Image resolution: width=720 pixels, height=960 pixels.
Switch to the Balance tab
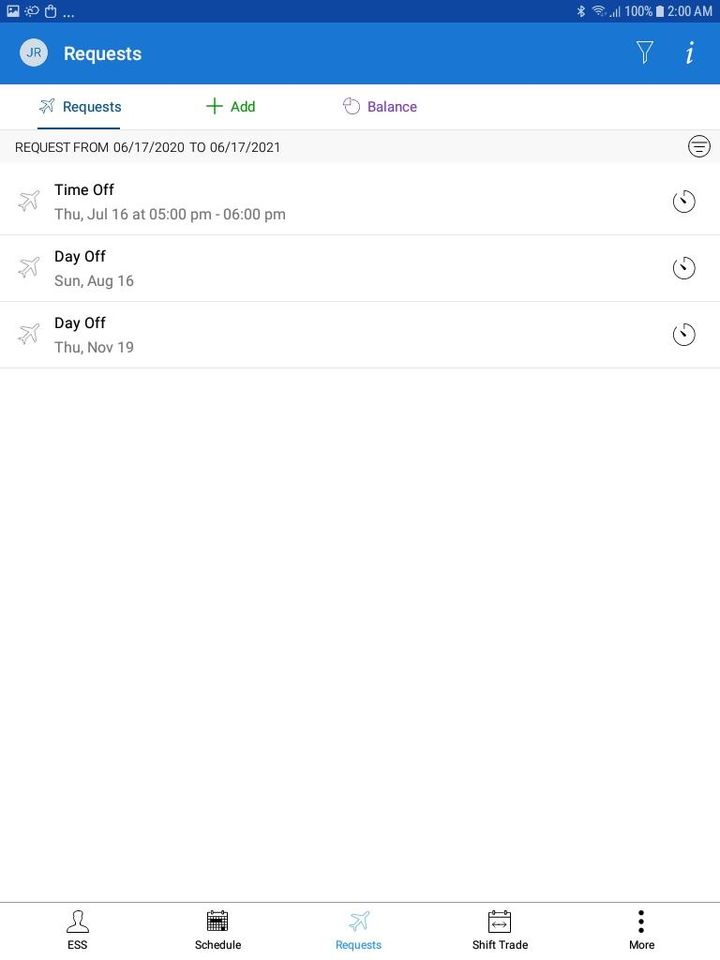coord(380,106)
